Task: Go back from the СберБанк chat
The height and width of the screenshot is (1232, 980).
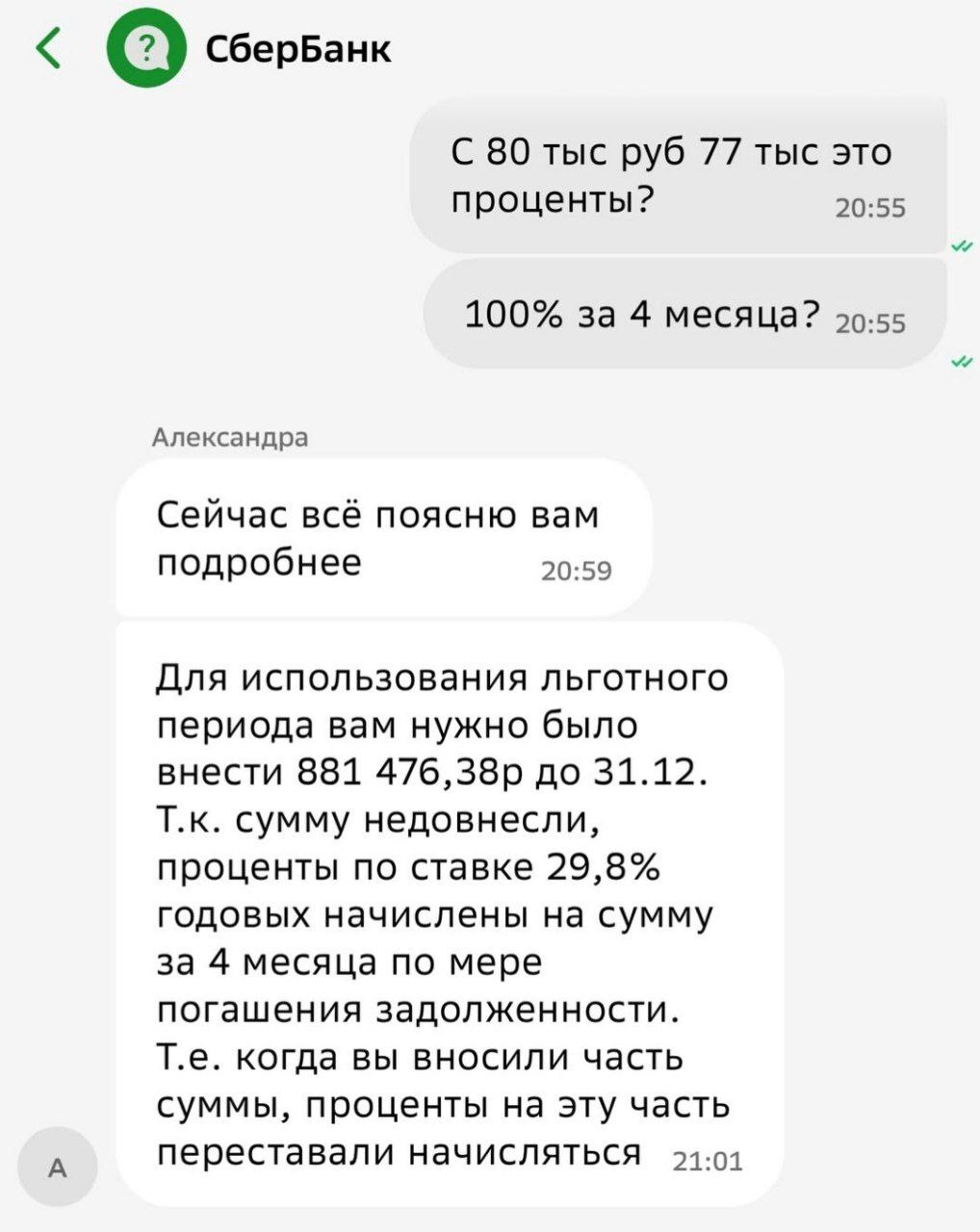Action: click(x=48, y=49)
